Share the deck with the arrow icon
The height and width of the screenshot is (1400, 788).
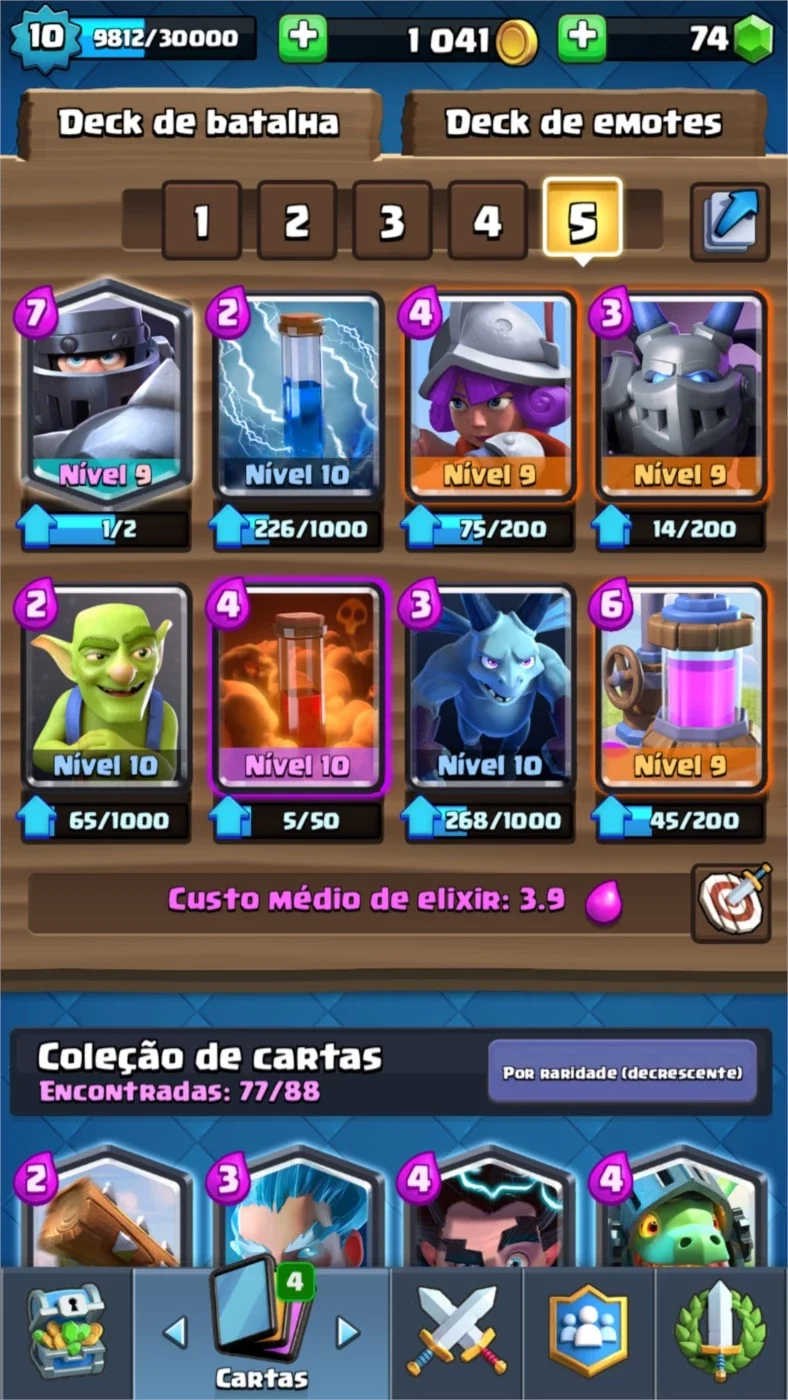click(x=730, y=222)
